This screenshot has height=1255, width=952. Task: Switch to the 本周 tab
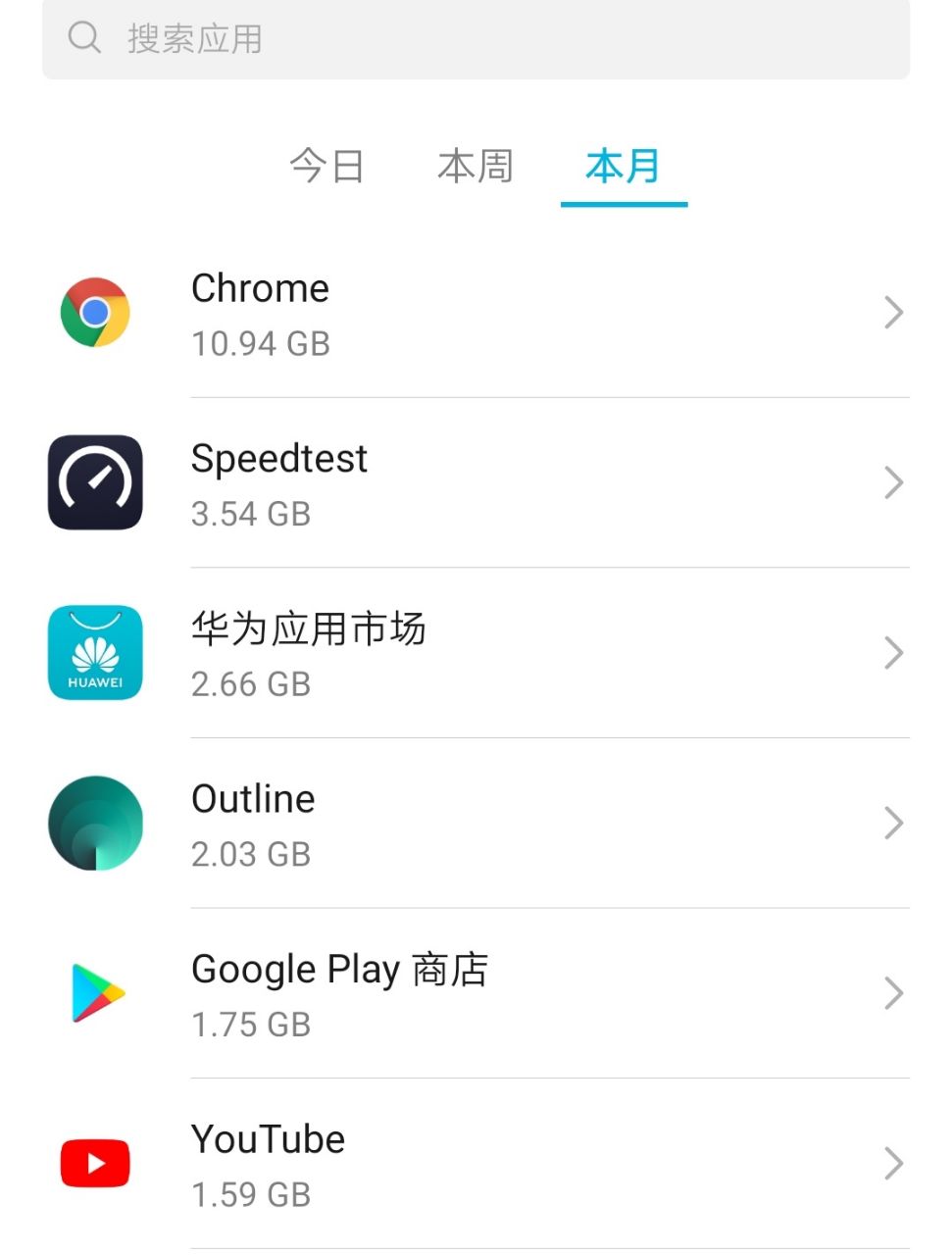476,167
